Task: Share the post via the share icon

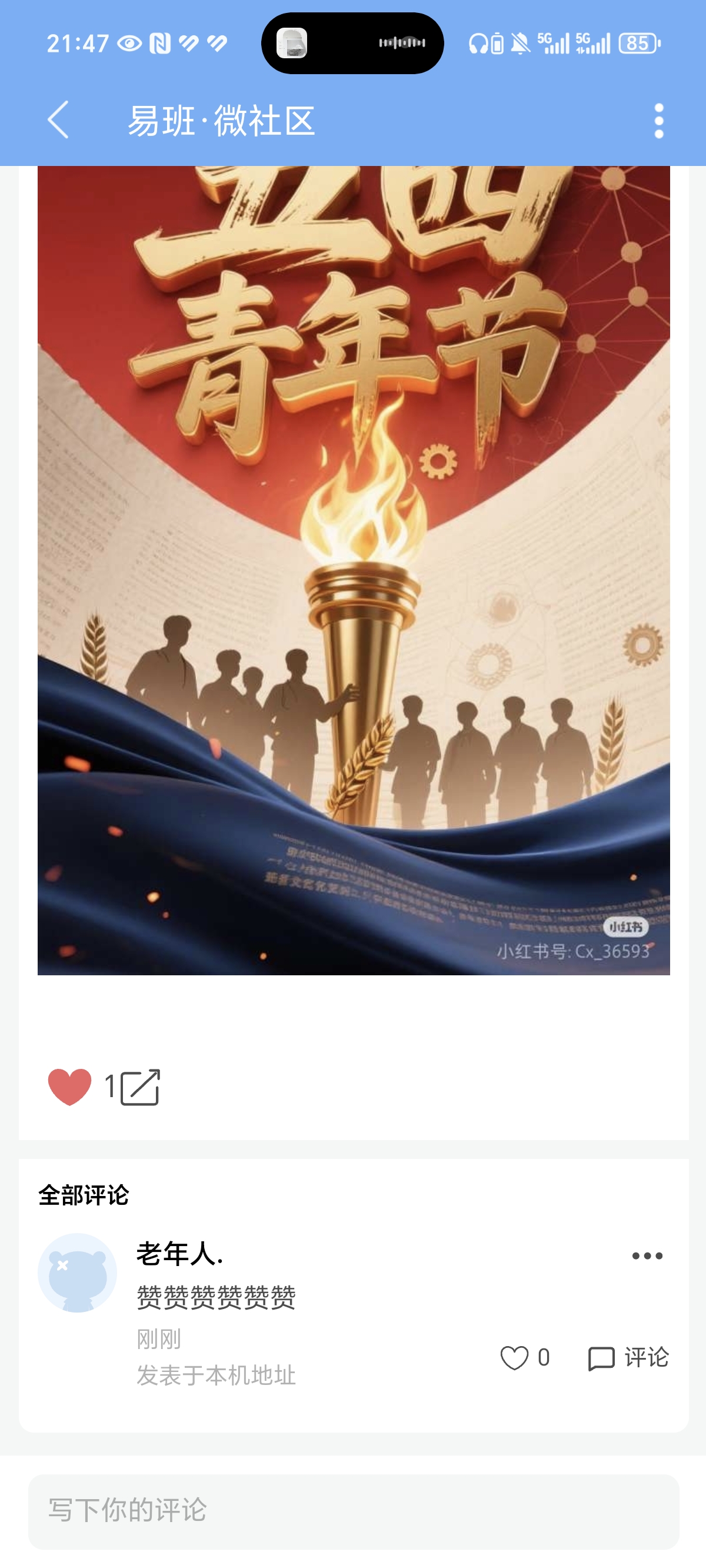Action: pos(140,1087)
